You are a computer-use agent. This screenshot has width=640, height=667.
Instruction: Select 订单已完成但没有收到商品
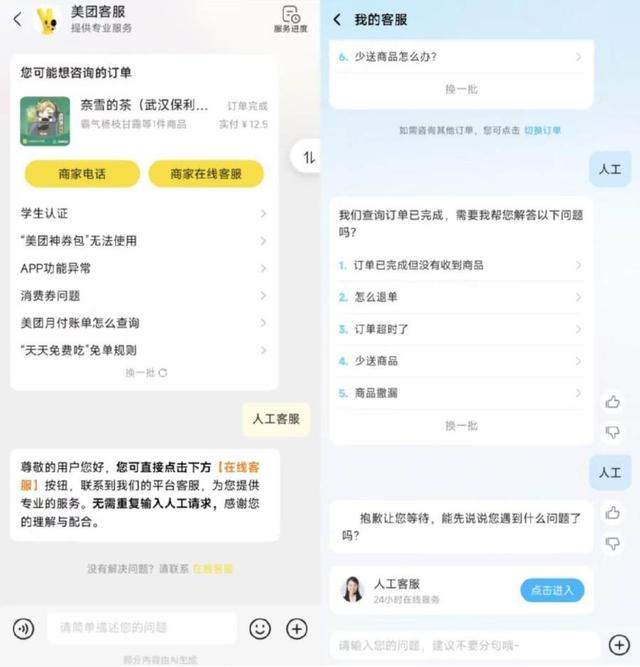(460, 265)
